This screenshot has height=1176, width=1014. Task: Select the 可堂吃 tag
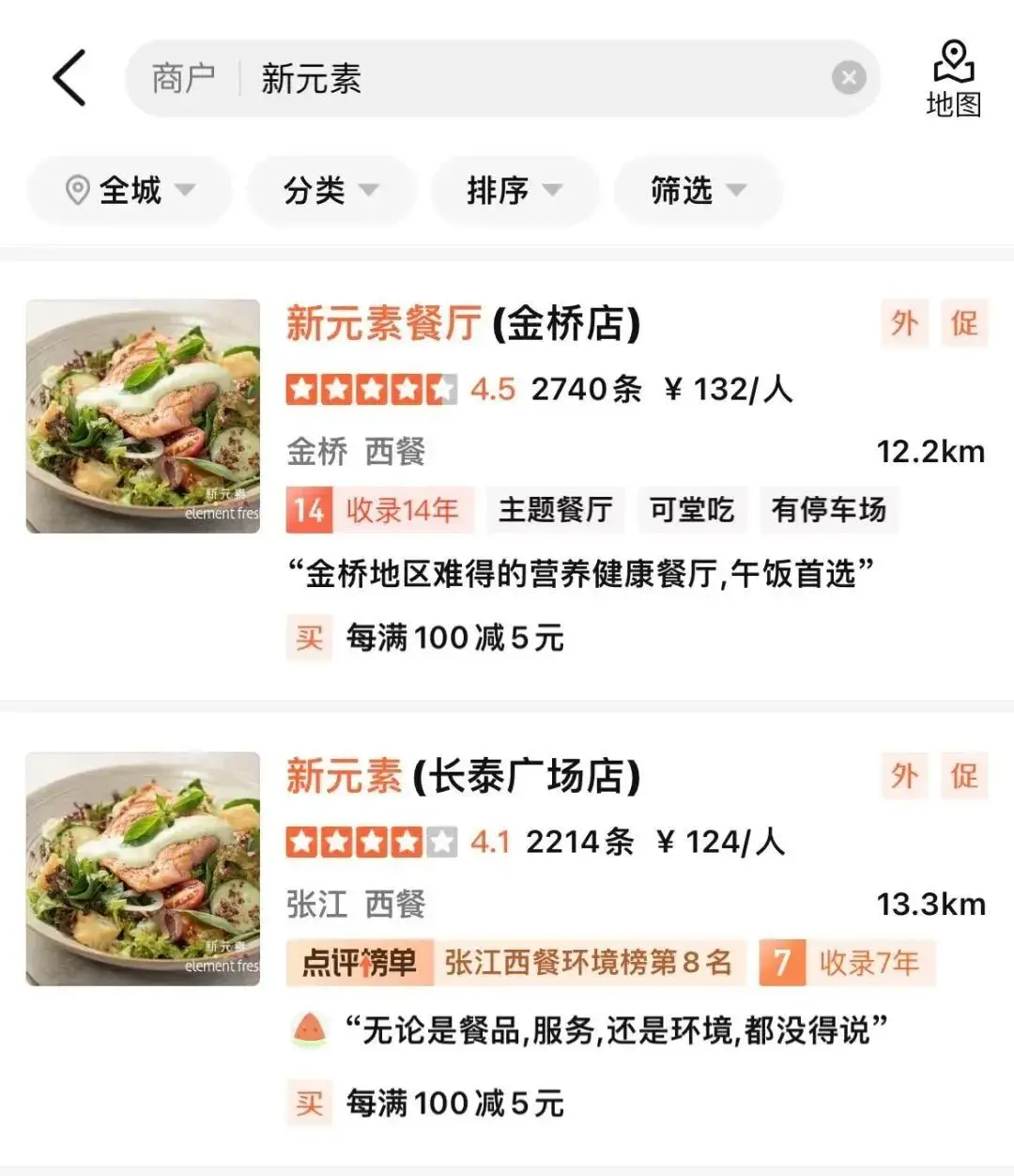coord(692,510)
